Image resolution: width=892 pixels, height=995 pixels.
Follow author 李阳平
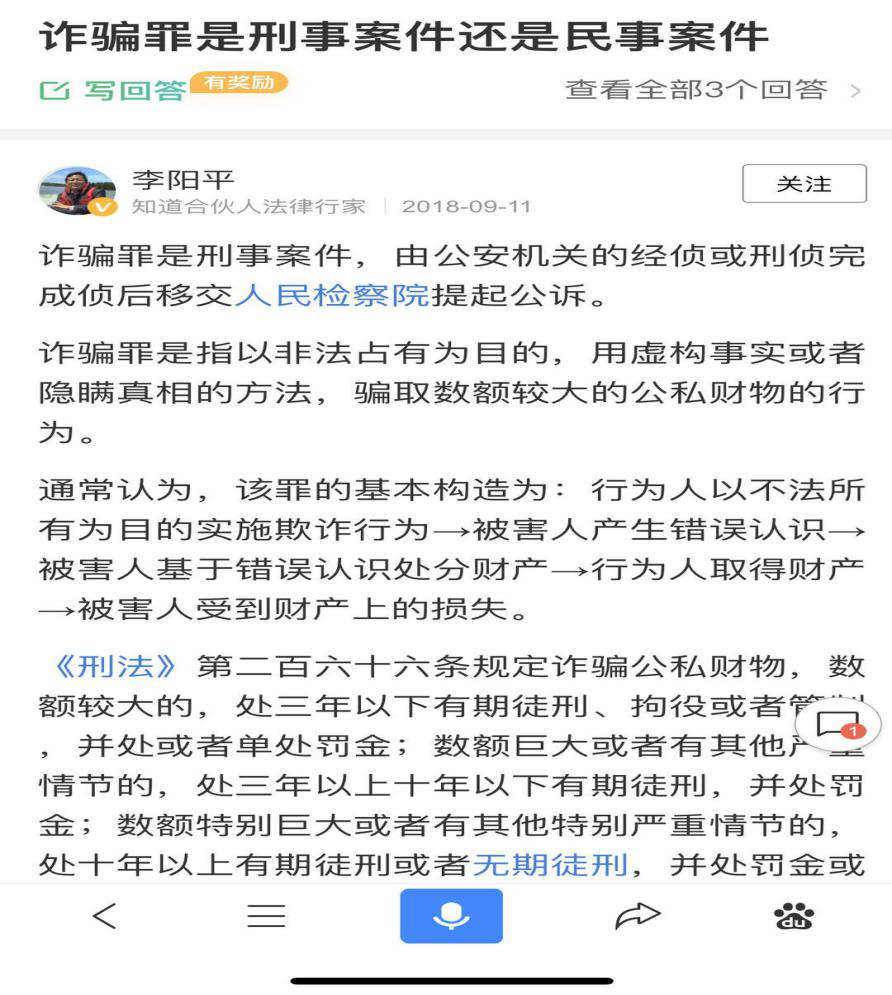click(803, 184)
